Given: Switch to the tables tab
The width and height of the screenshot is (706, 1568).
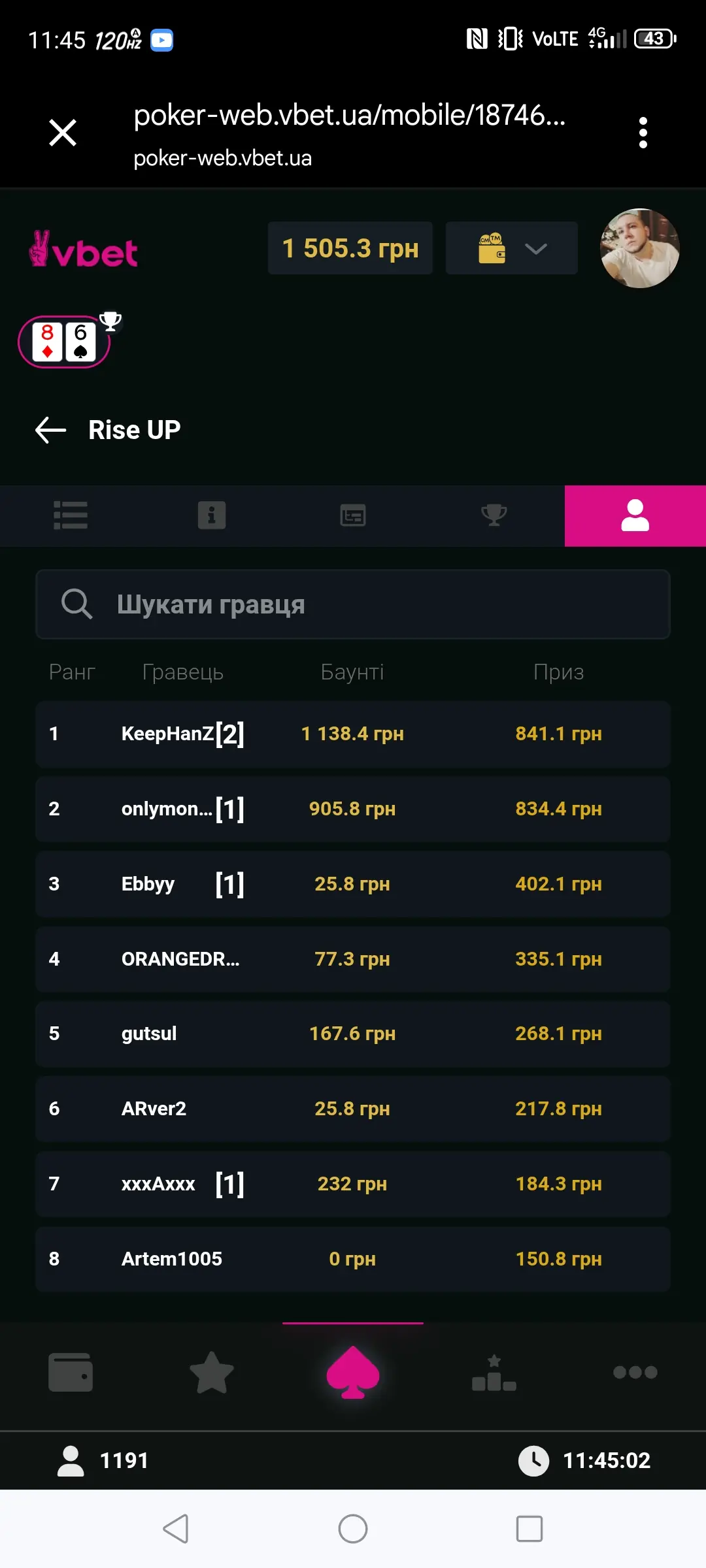Looking at the screenshot, I should coord(353,515).
